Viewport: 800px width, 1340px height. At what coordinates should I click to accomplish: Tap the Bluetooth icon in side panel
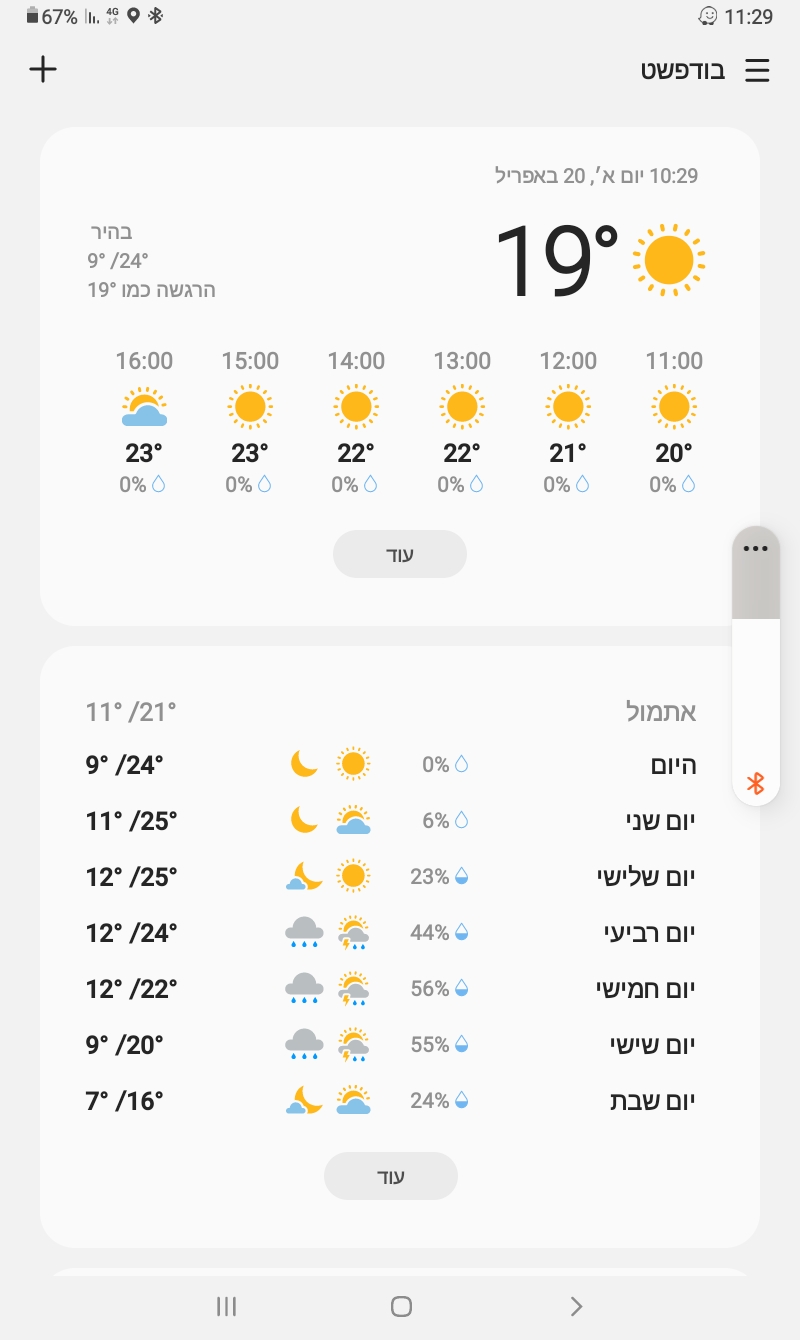(x=755, y=783)
